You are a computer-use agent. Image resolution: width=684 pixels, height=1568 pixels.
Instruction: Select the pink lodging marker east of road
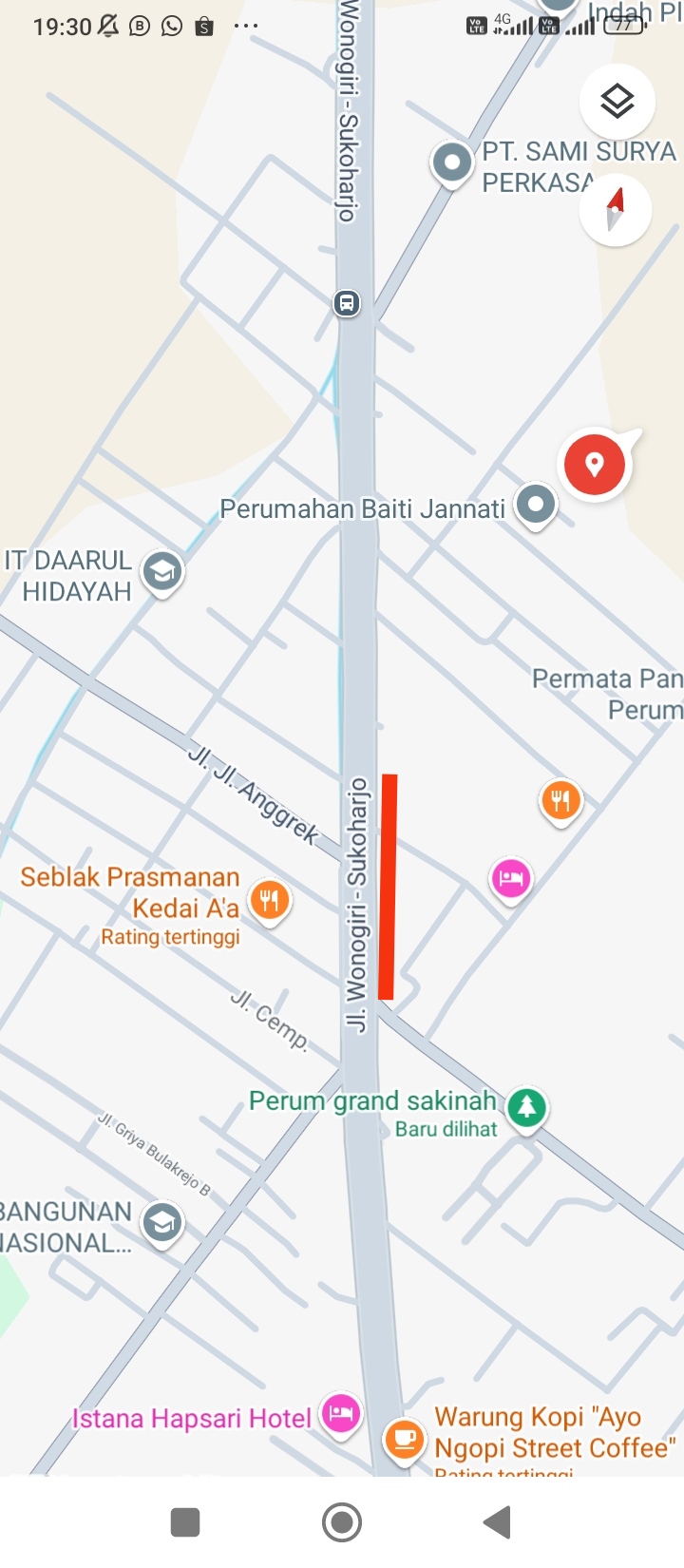511,877
